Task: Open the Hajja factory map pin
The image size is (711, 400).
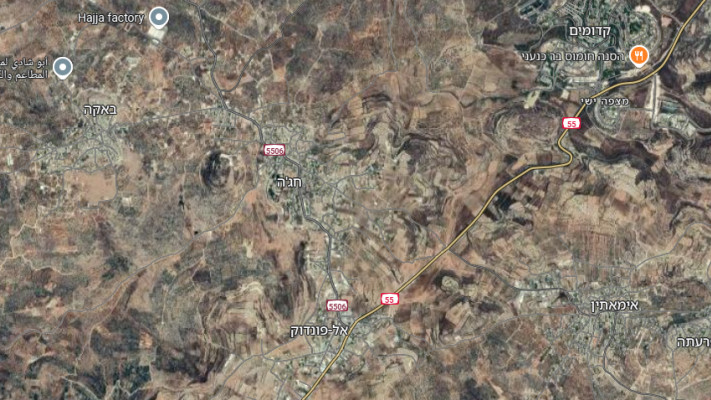Action: pyautogui.click(x=159, y=18)
